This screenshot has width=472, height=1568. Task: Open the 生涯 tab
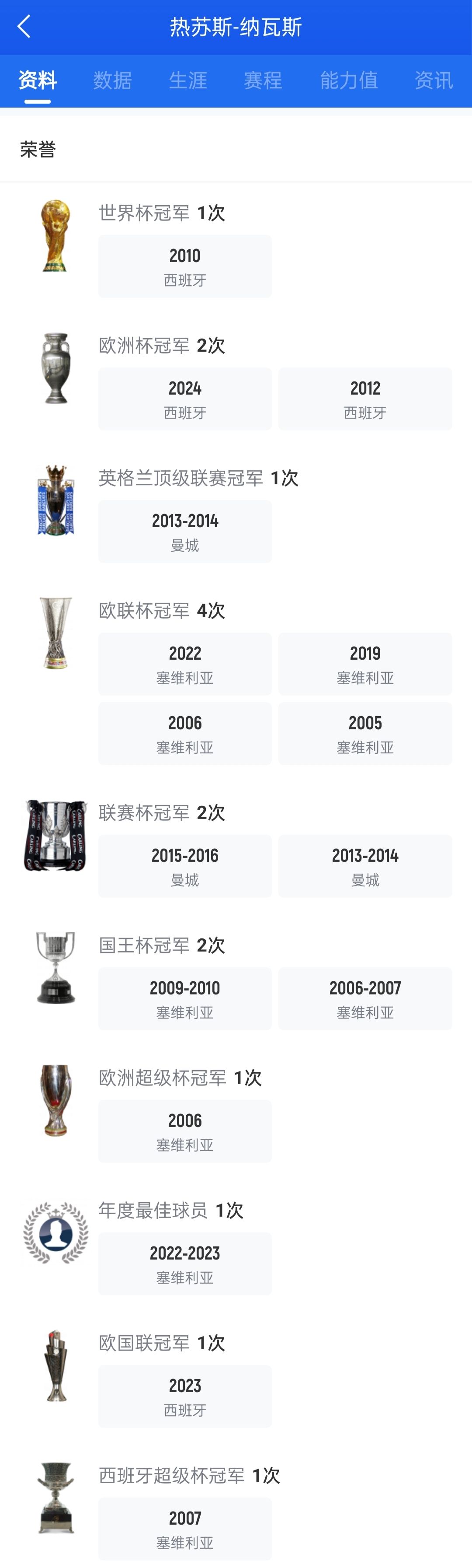(188, 80)
